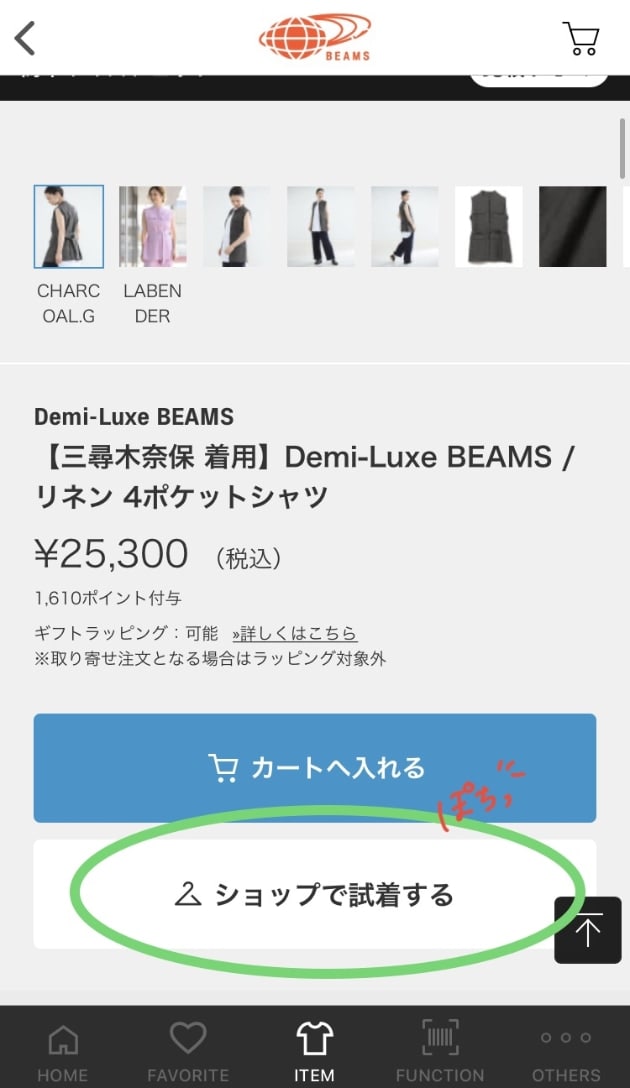Screen dimensions: 630x1088
Task: Jump back to top with arrow button
Action: pyautogui.click(x=588, y=930)
